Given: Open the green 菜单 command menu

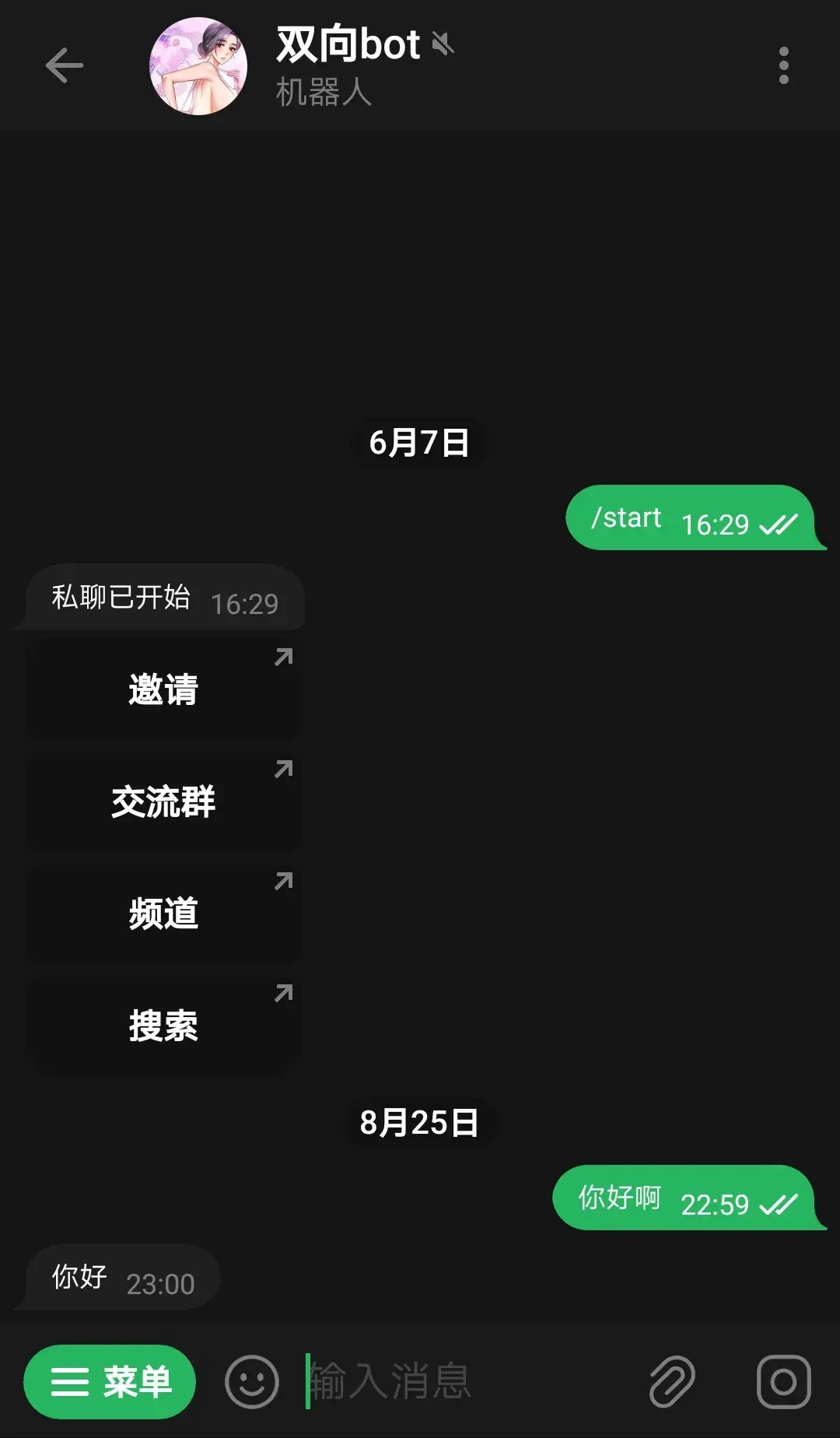Looking at the screenshot, I should tap(110, 1382).
